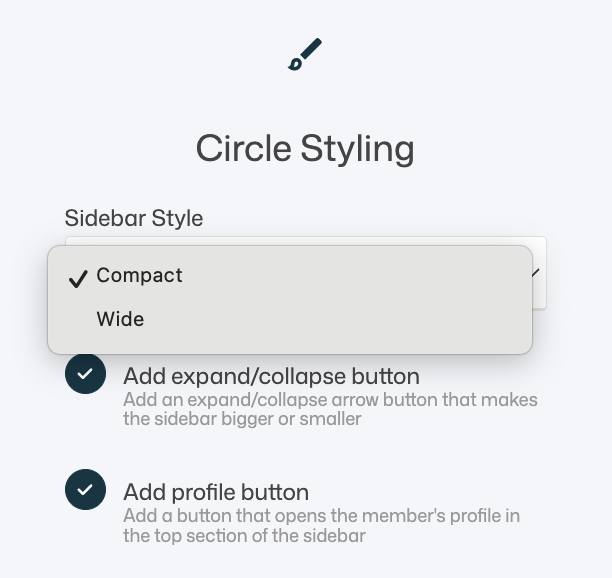The width and height of the screenshot is (612, 578).
Task: Select the Compact sidebar style option
Action: [x=140, y=276]
